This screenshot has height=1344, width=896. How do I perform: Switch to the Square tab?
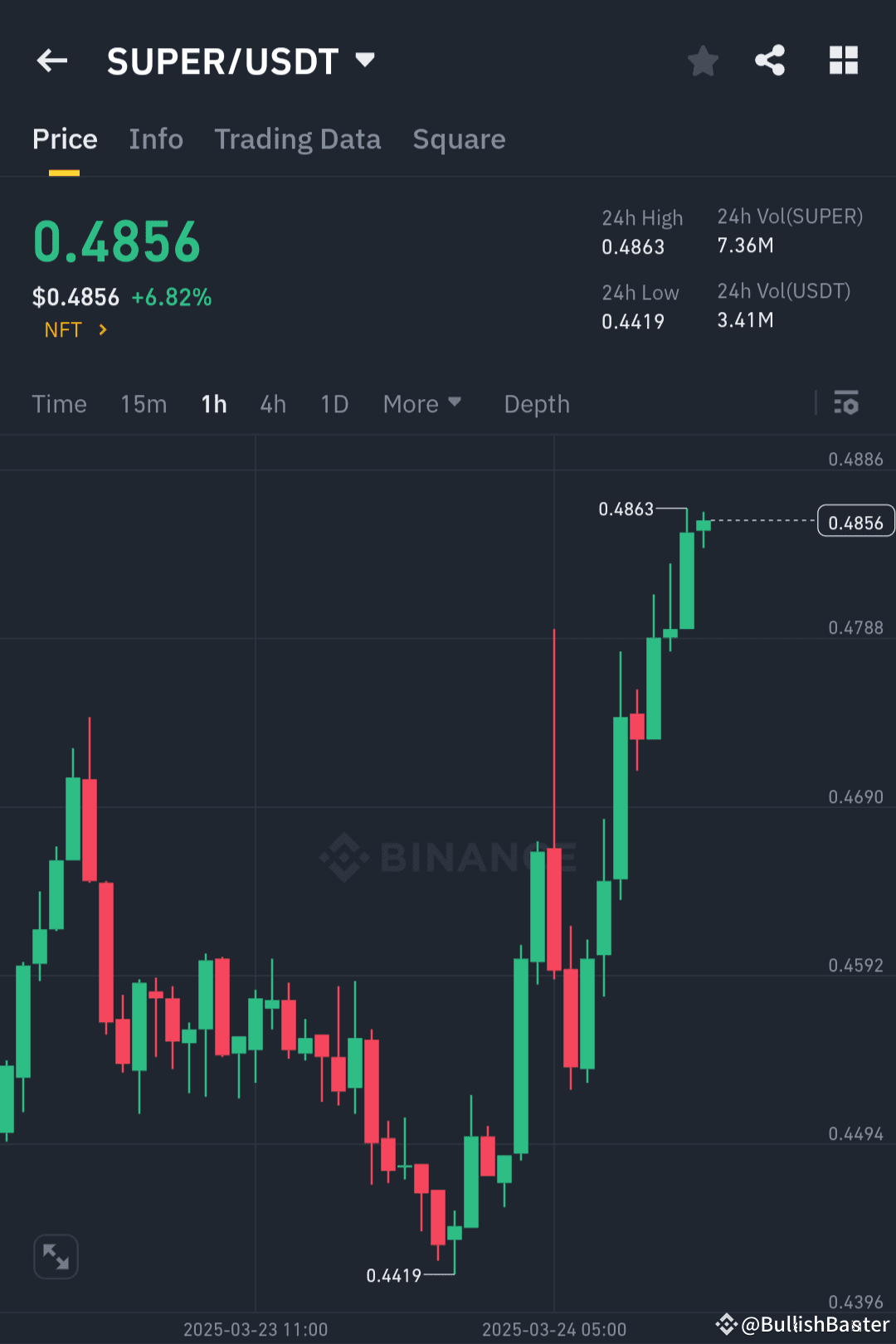(x=459, y=139)
